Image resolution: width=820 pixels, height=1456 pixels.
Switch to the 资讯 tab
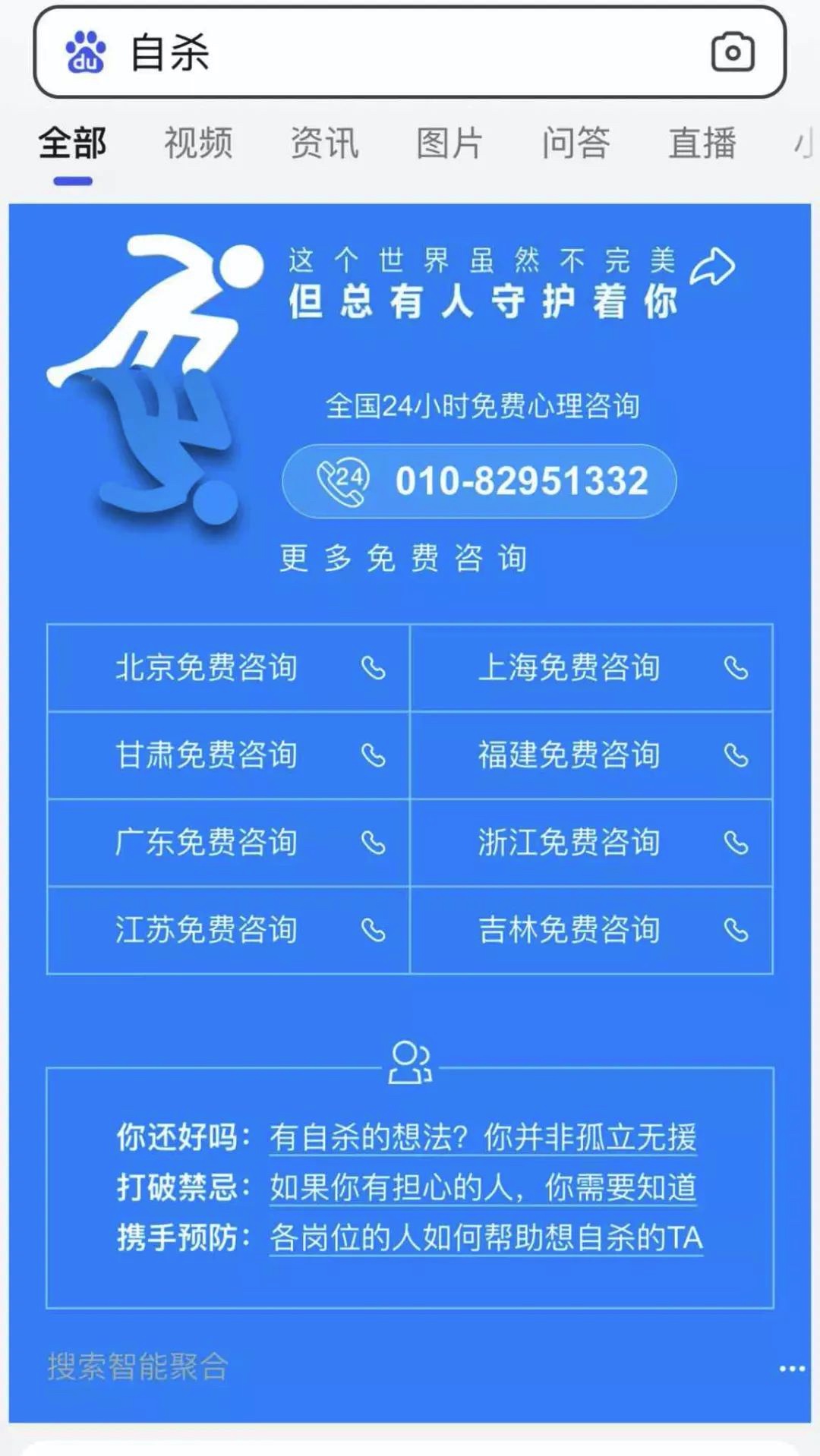(x=324, y=143)
